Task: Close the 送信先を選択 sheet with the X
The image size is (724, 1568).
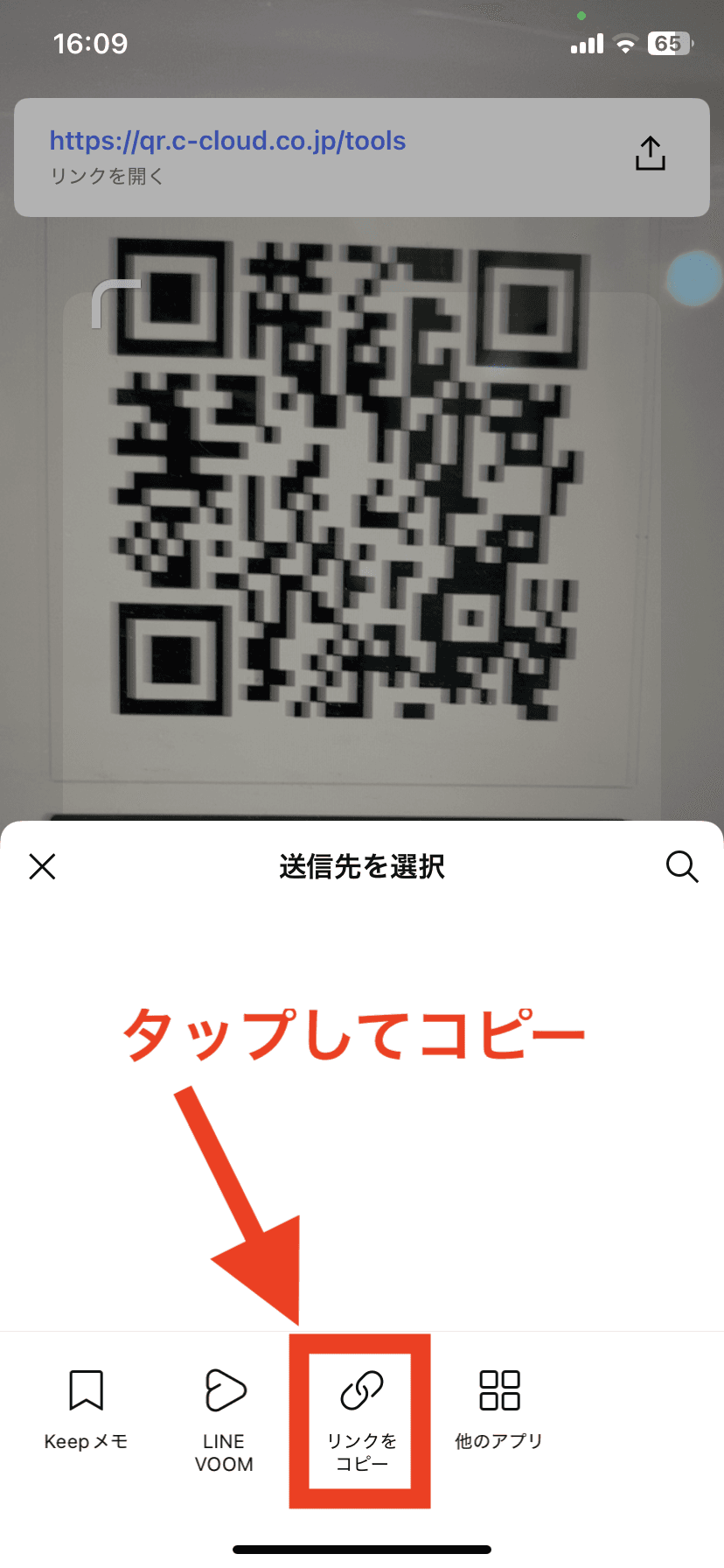Action: pos(42,867)
